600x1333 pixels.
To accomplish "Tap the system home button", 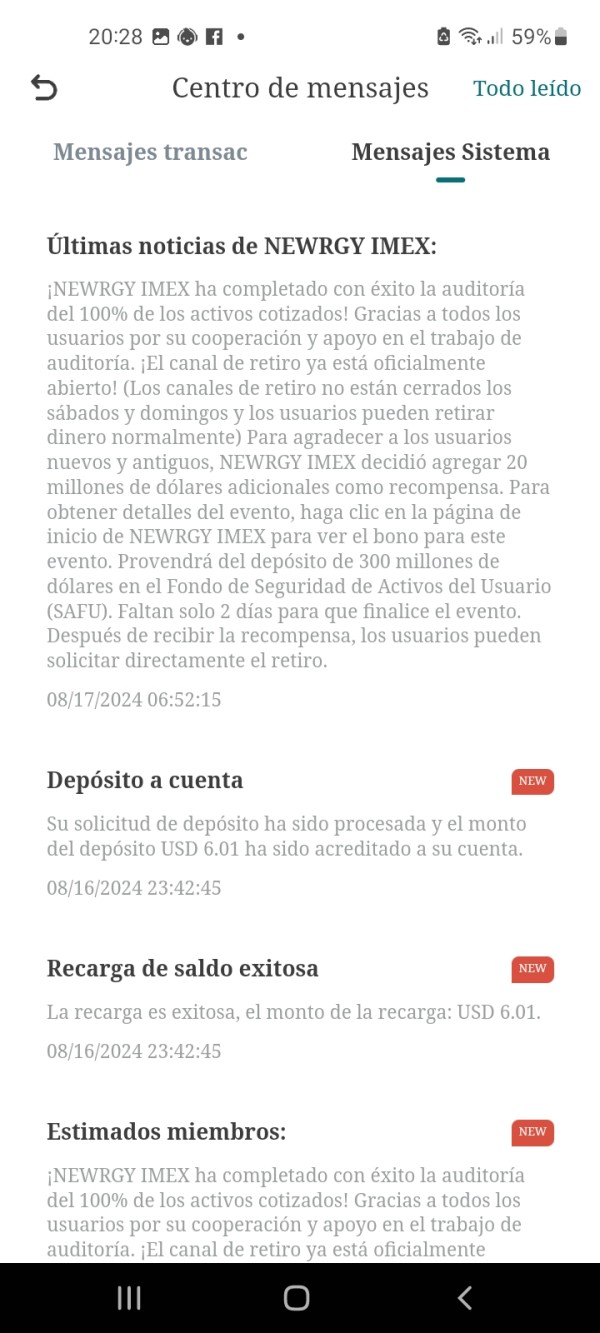I will 297,1298.
